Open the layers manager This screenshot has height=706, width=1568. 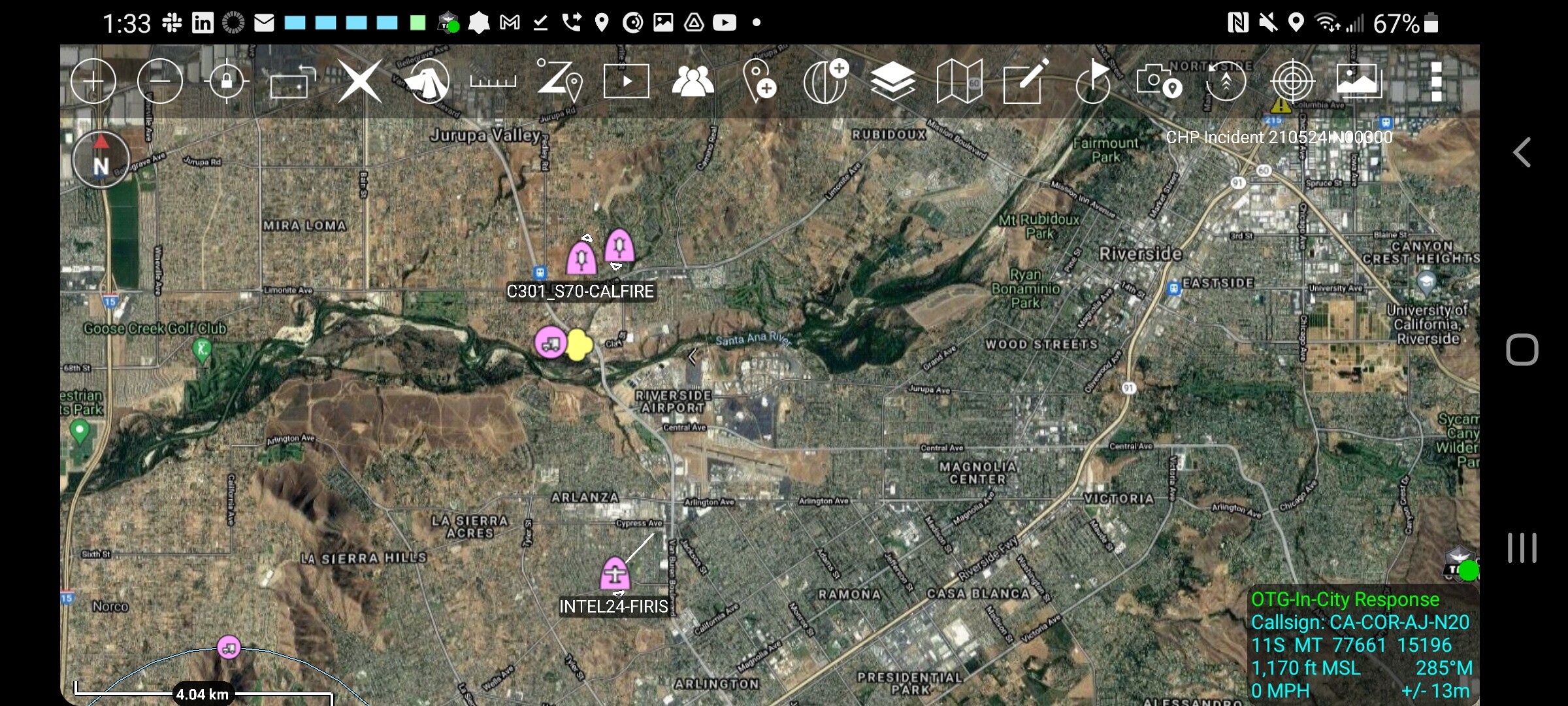point(892,81)
